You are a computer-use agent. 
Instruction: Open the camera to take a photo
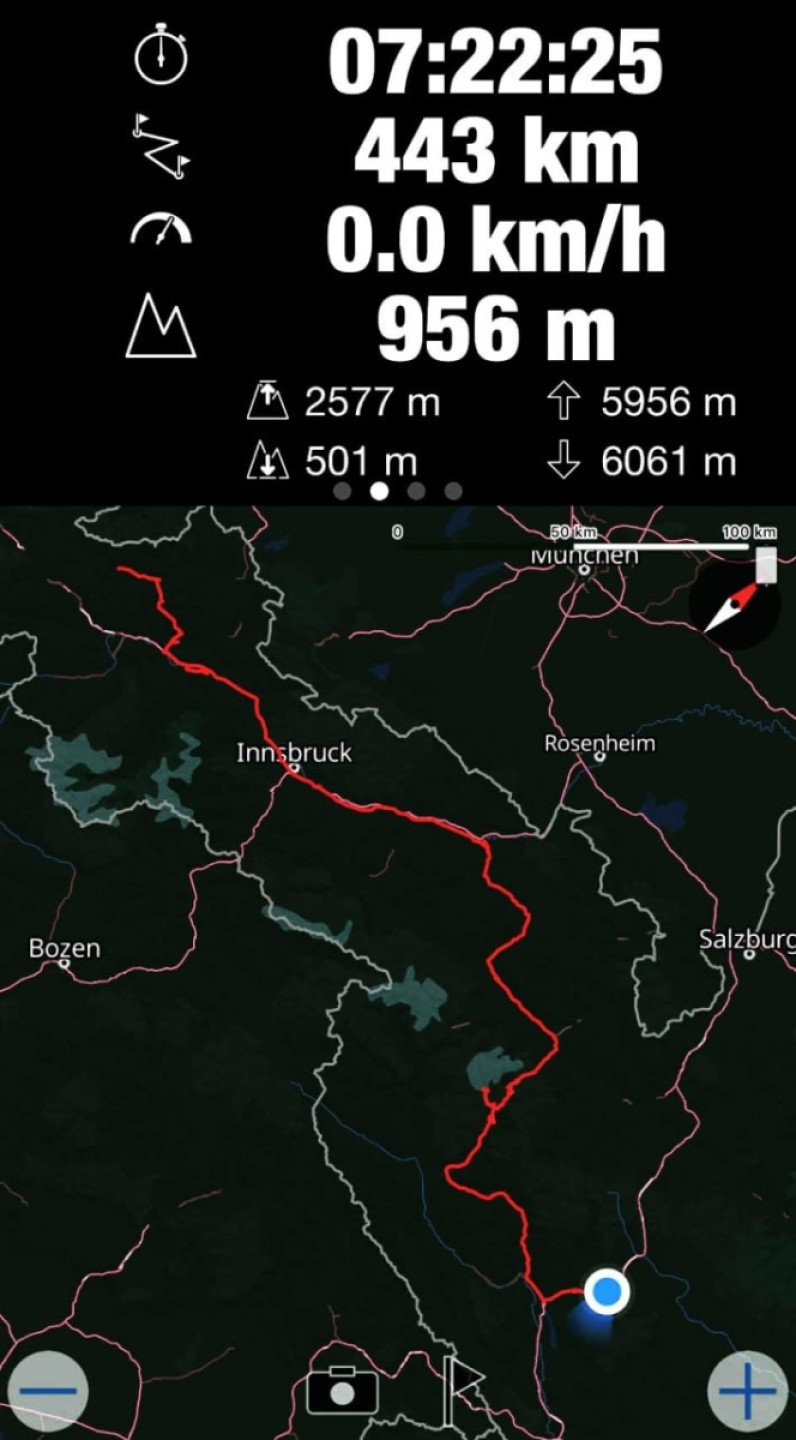342,1390
